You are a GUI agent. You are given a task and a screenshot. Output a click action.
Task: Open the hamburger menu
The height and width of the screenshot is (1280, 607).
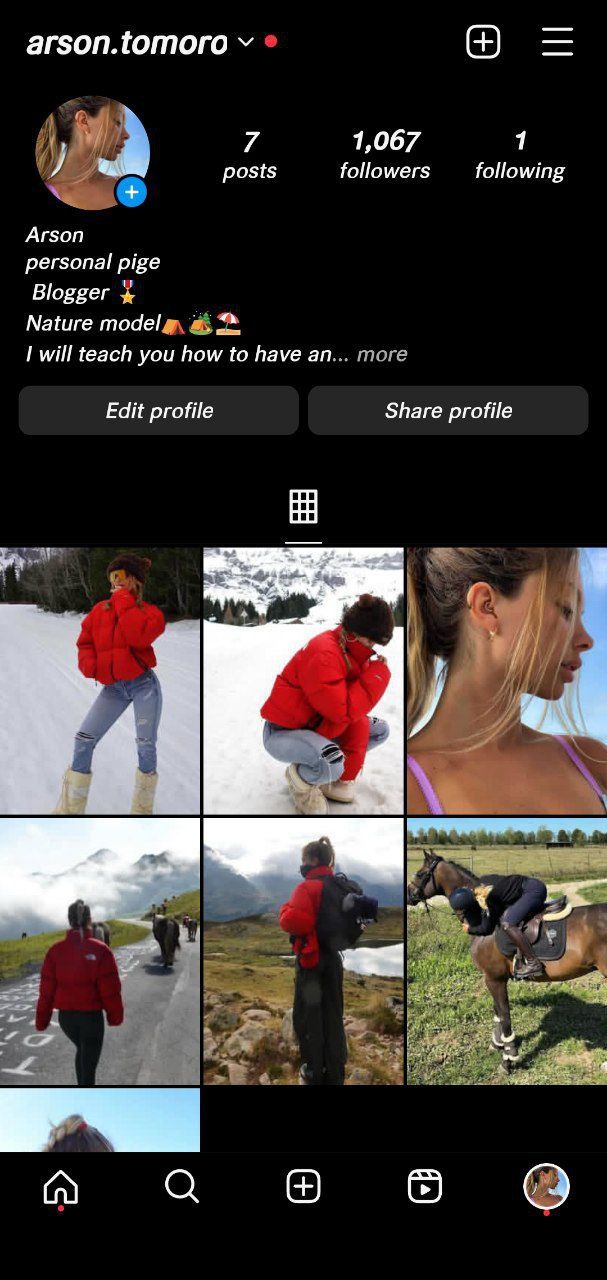pyautogui.click(x=557, y=42)
